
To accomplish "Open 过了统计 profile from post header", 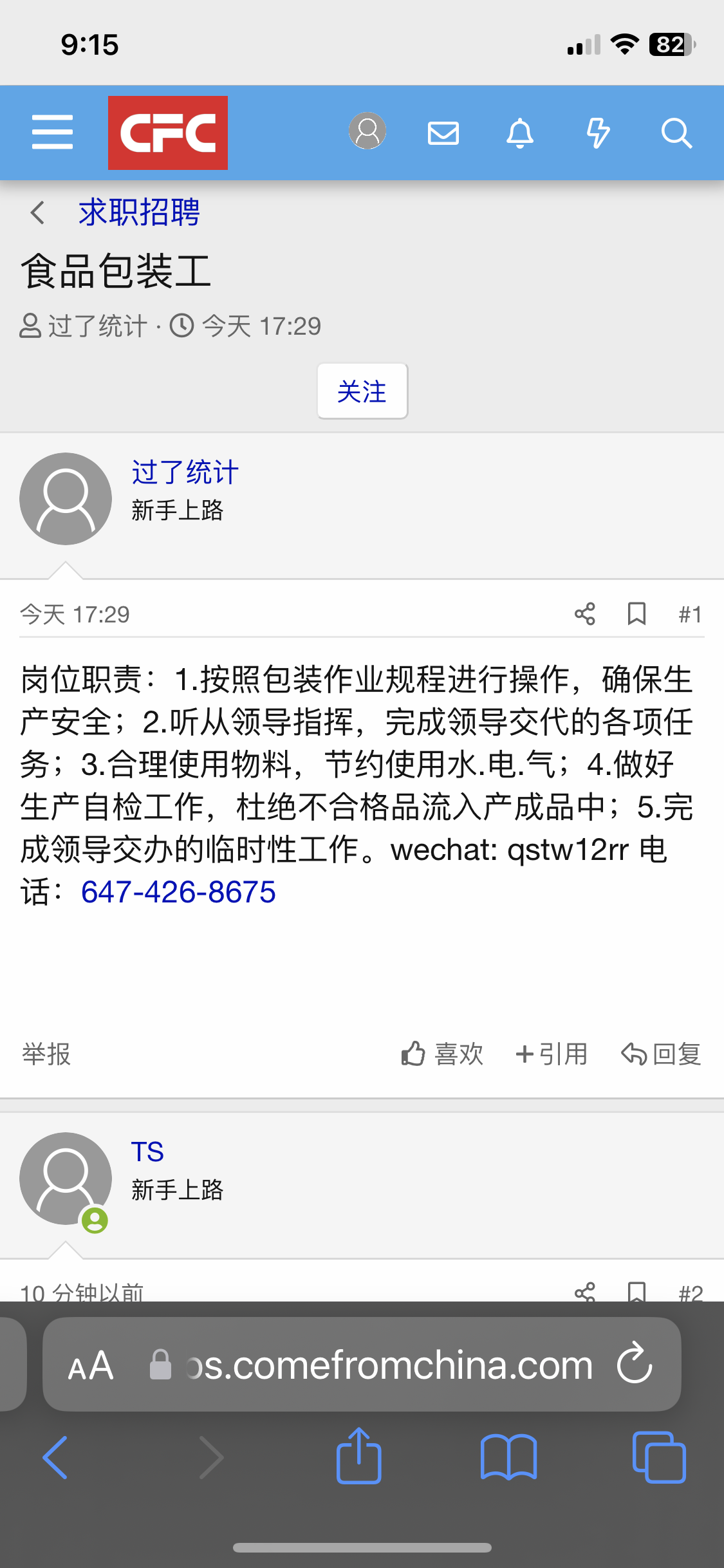I will (185, 472).
